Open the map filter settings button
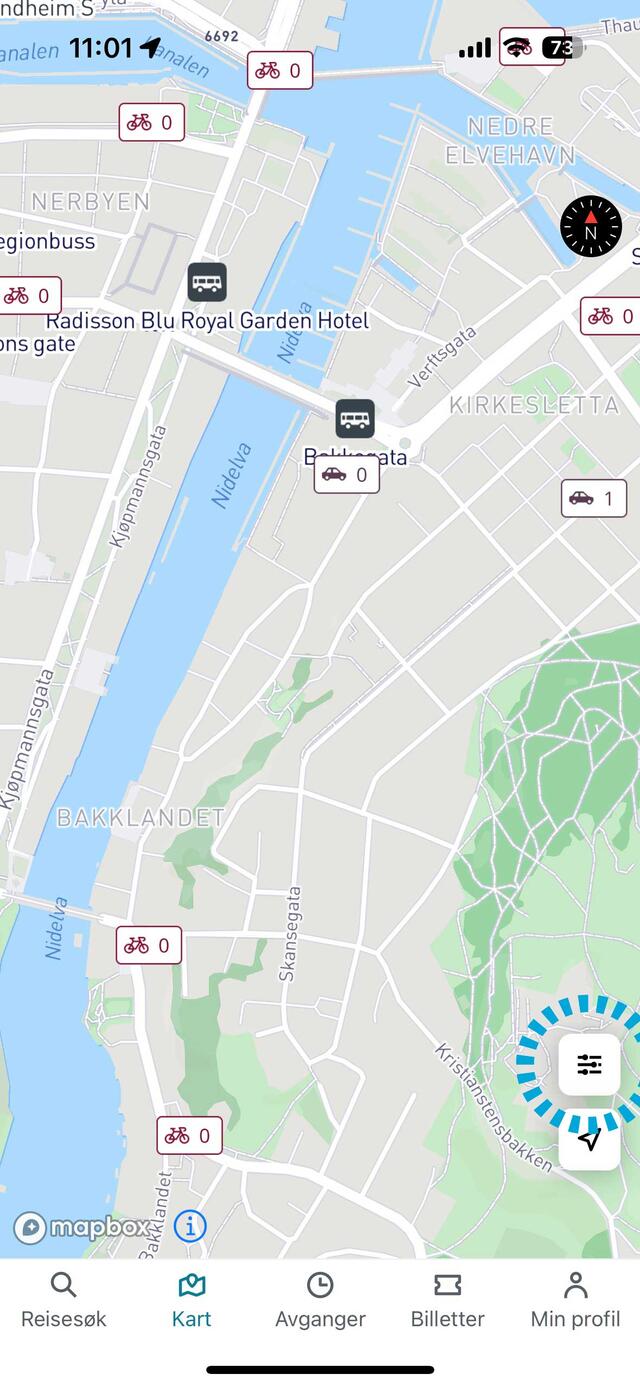 click(589, 1065)
